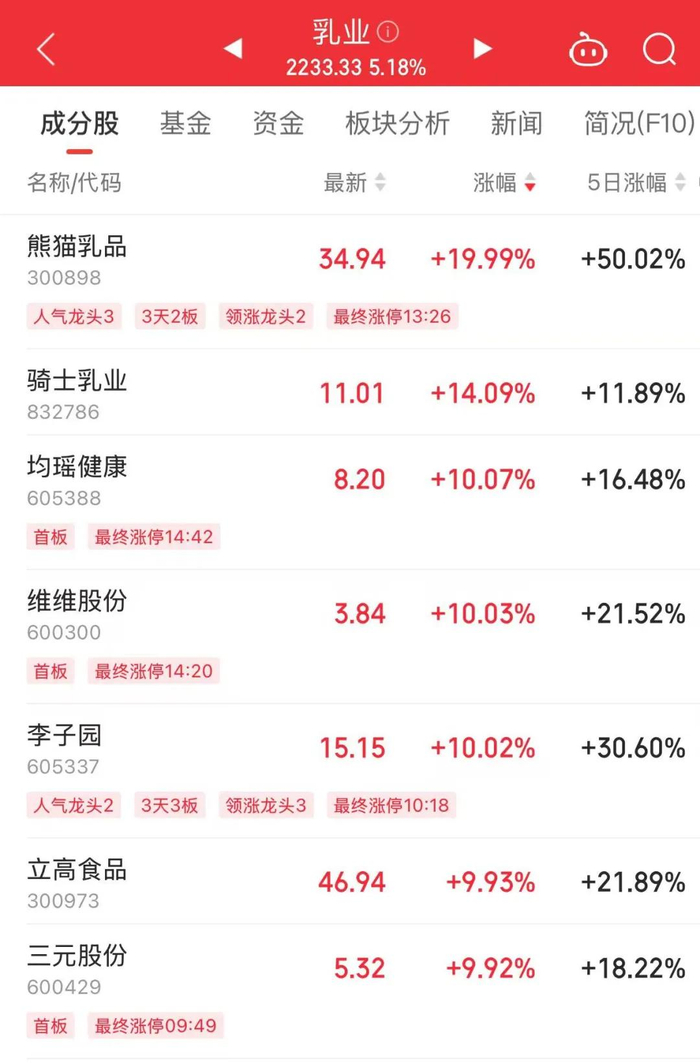Open stock 维维股份 600300
Image resolution: width=700 pixels, height=1063 pixels.
(350, 637)
